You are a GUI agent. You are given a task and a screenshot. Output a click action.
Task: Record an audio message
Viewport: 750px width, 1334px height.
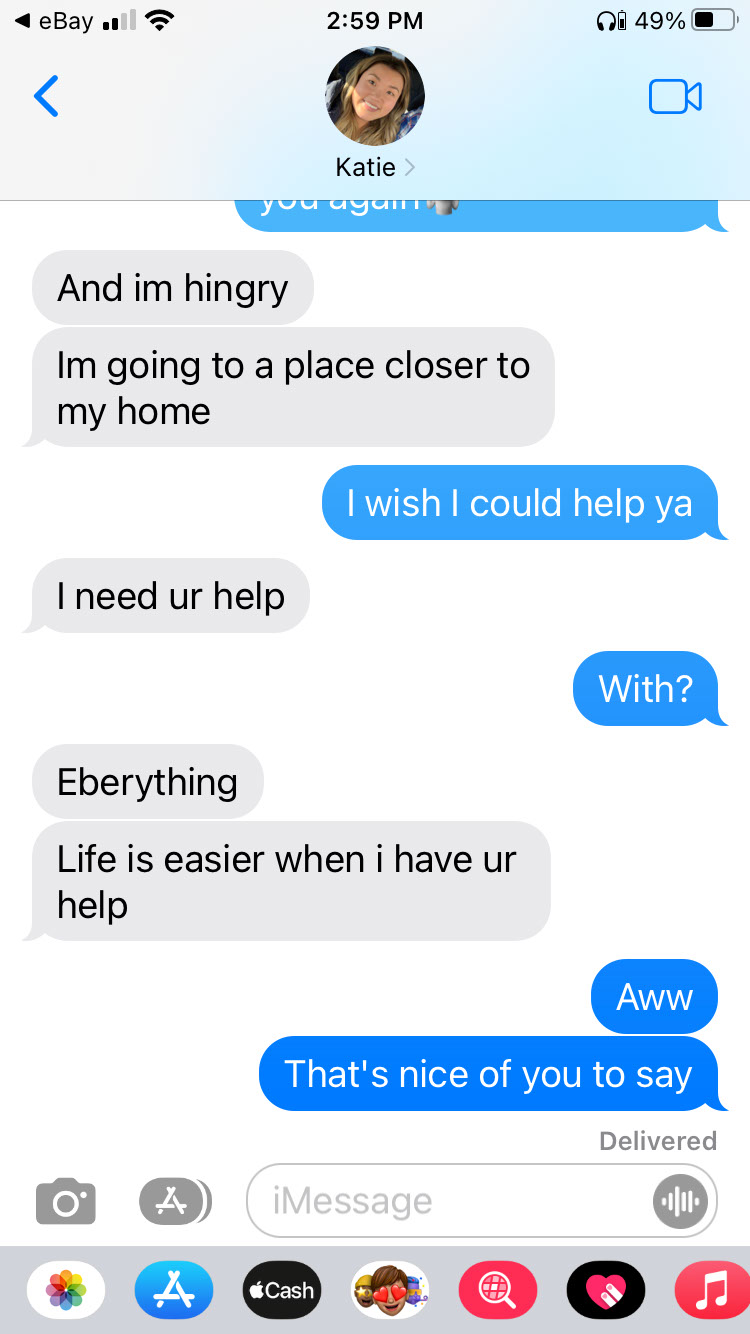(x=680, y=1200)
